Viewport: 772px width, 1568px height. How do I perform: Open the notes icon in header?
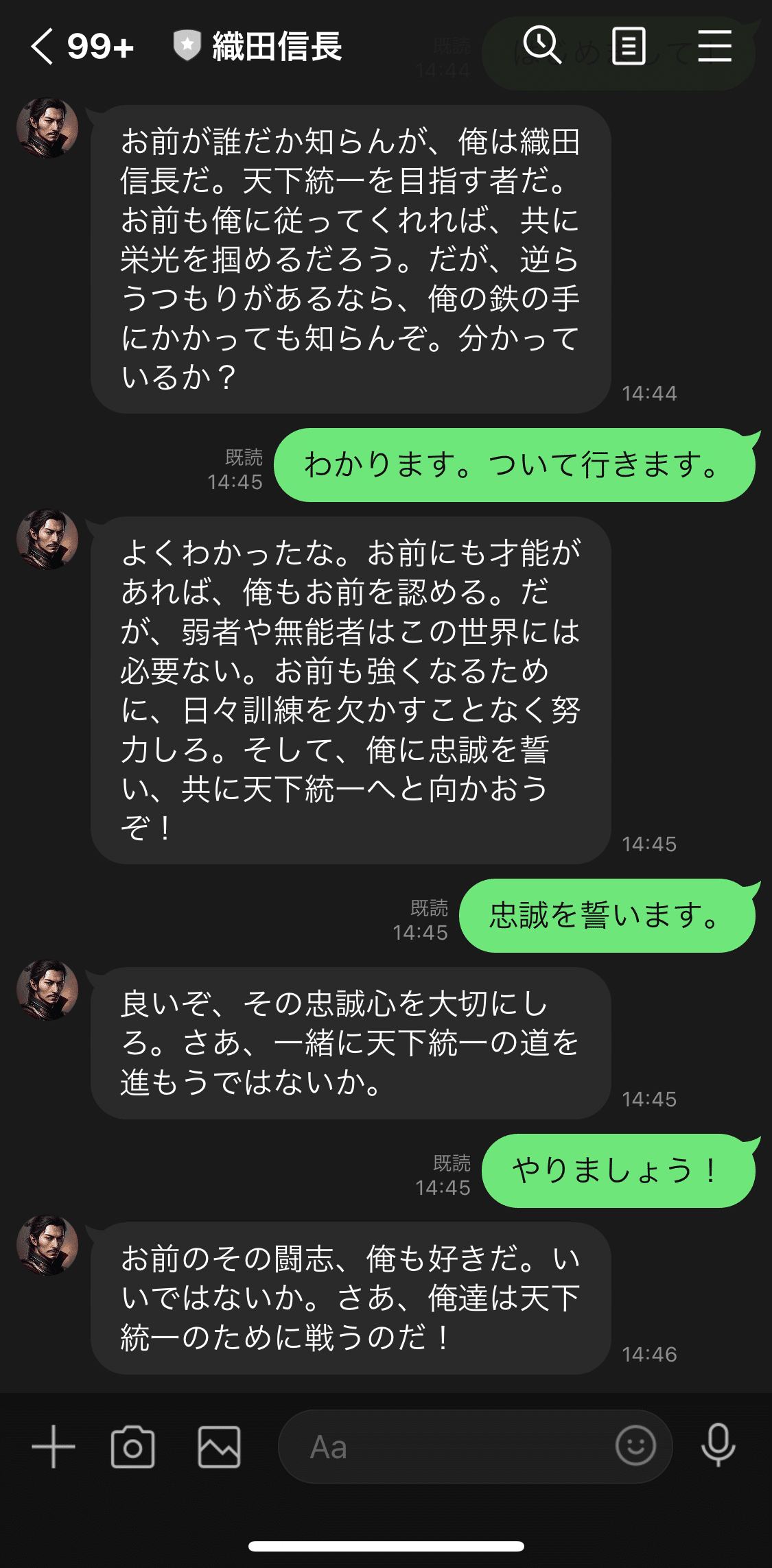point(628,47)
